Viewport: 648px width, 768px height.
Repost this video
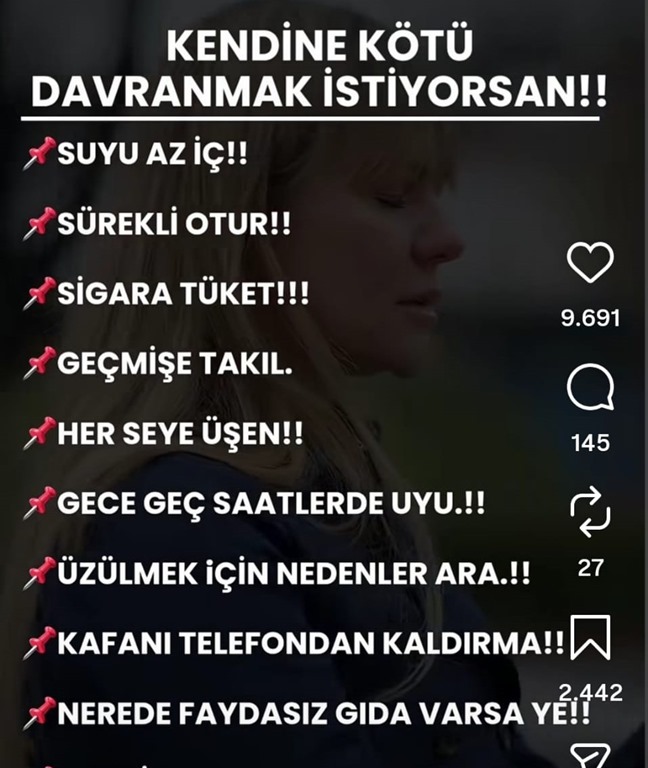point(590,513)
